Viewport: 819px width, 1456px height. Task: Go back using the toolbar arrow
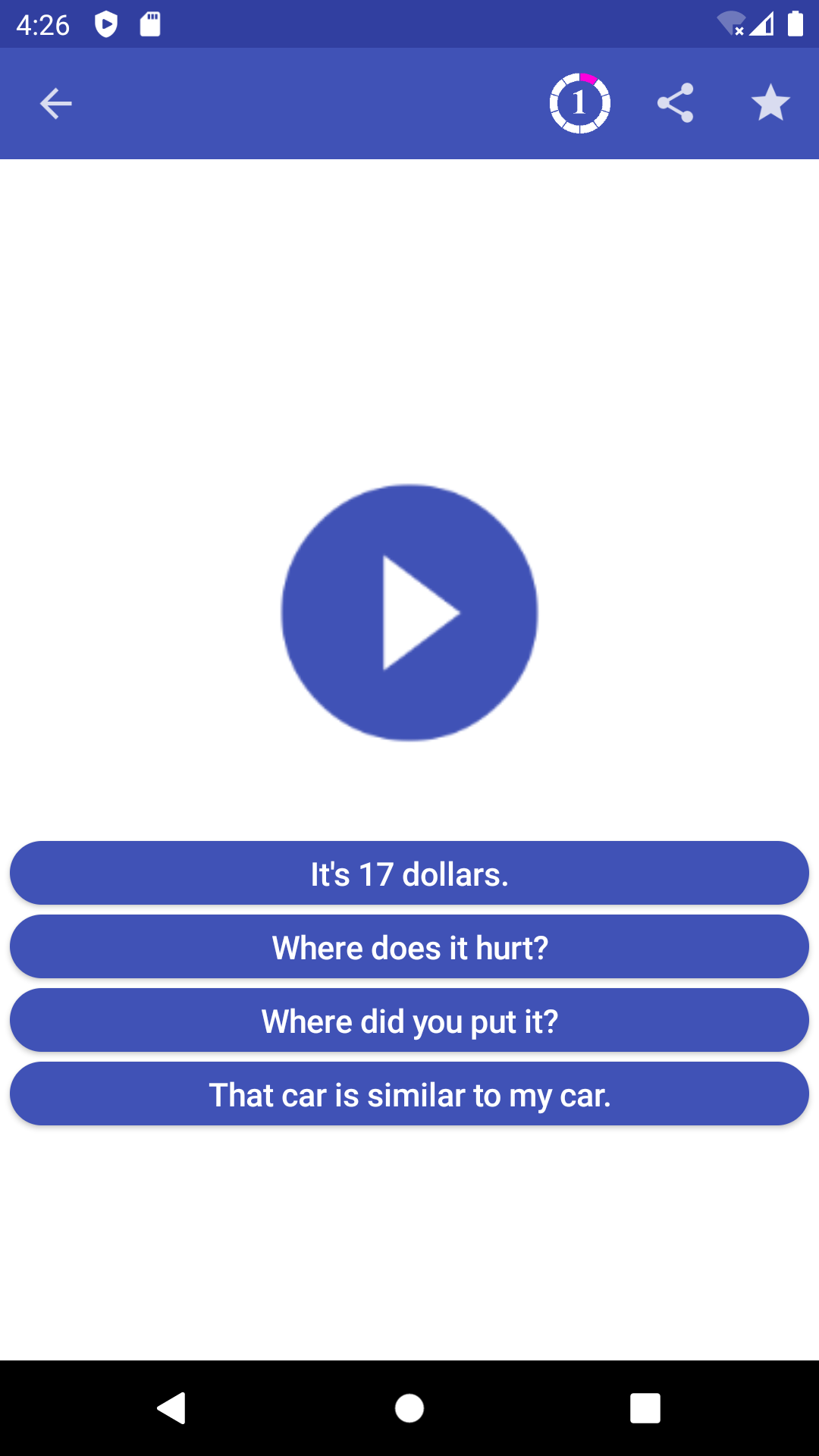click(x=55, y=104)
